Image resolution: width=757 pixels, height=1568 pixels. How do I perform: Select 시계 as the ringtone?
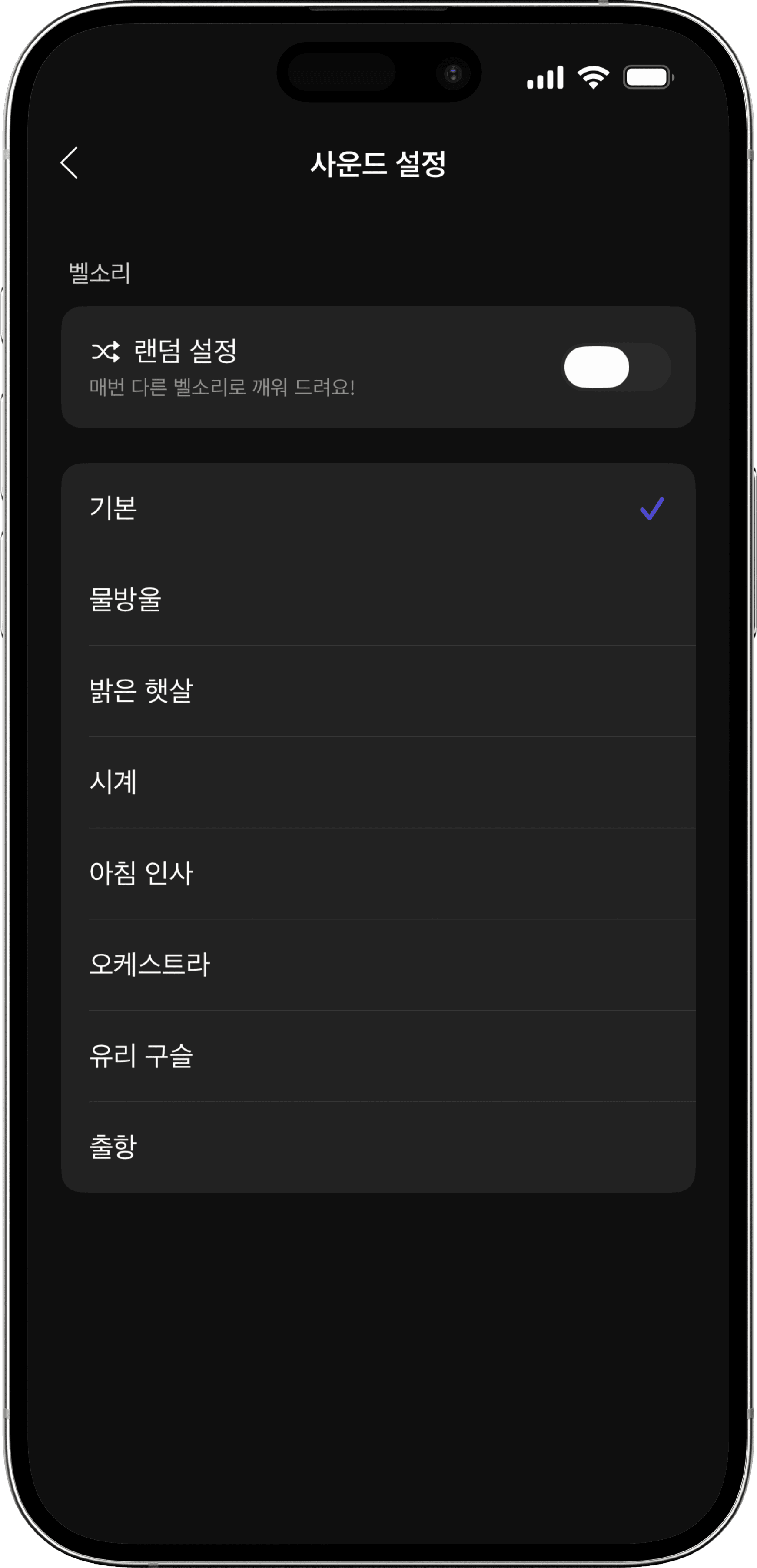click(378, 782)
